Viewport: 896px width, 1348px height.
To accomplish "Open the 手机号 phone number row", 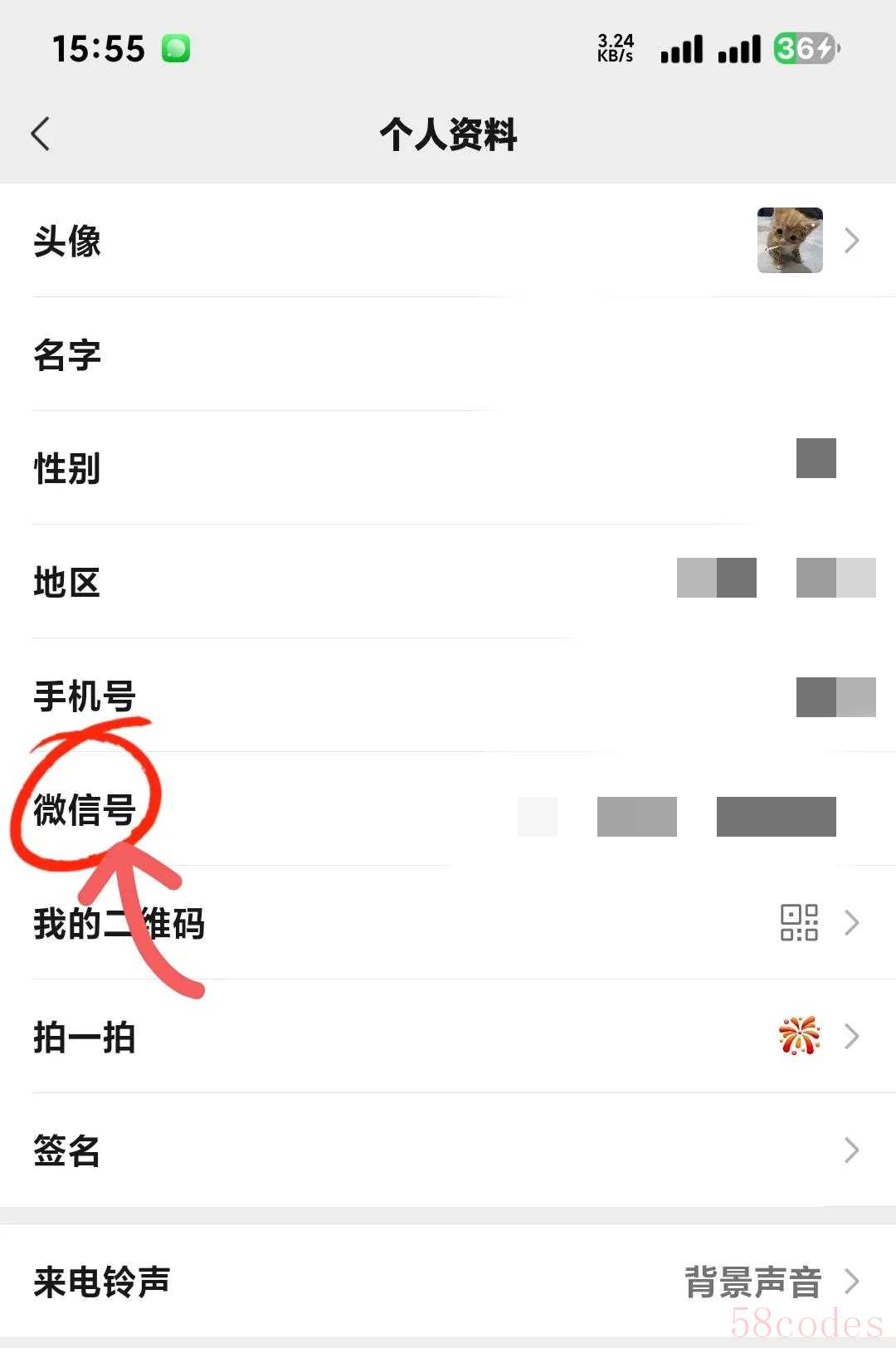I will 448,696.
